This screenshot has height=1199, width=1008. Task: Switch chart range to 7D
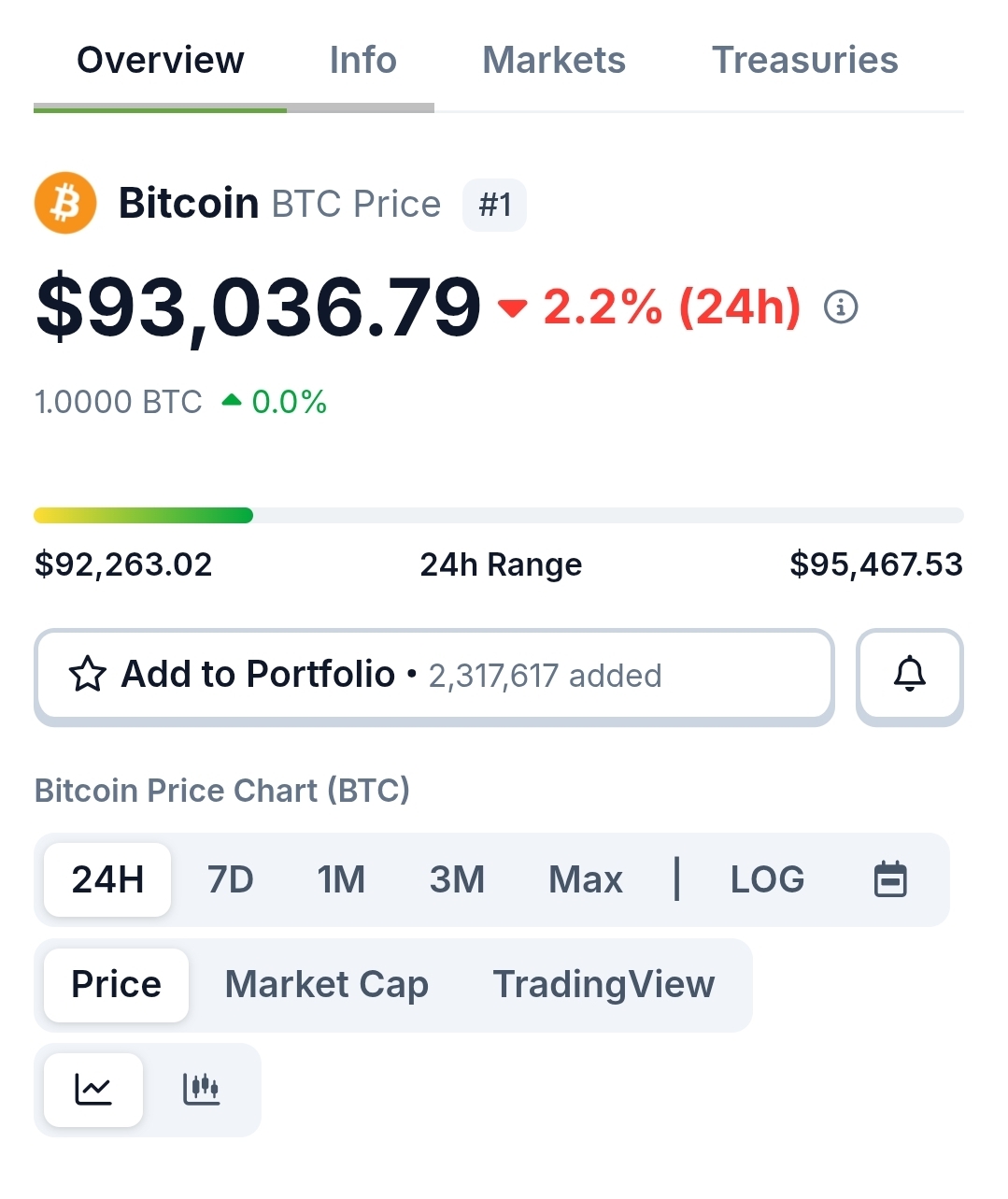tap(231, 879)
